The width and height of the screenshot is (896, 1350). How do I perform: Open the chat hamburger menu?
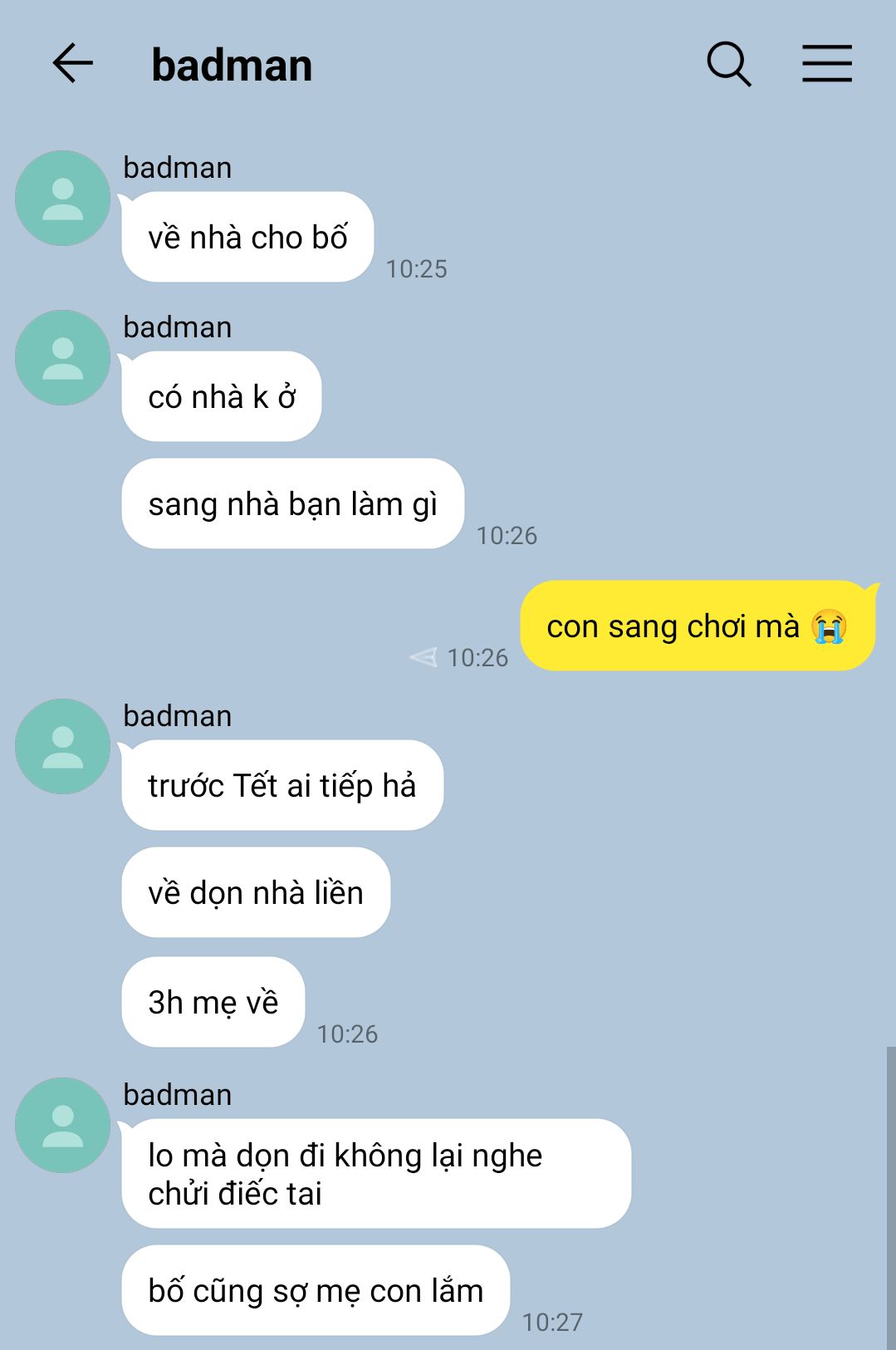[826, 64]
